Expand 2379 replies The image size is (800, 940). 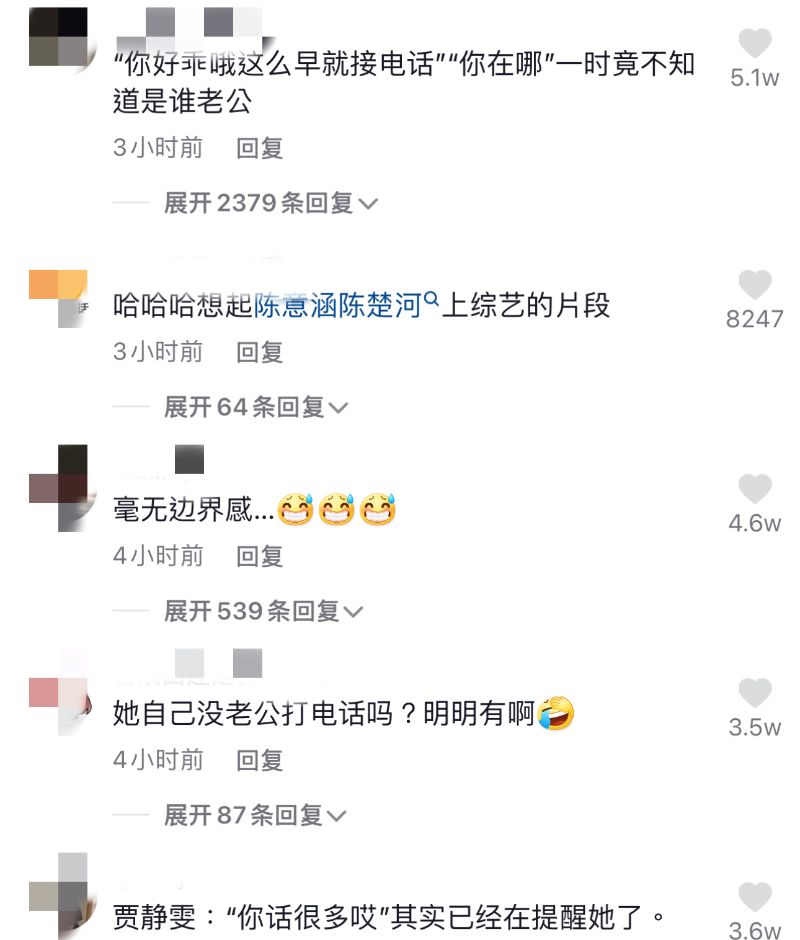pyautogui.click(x=270, y=203)
